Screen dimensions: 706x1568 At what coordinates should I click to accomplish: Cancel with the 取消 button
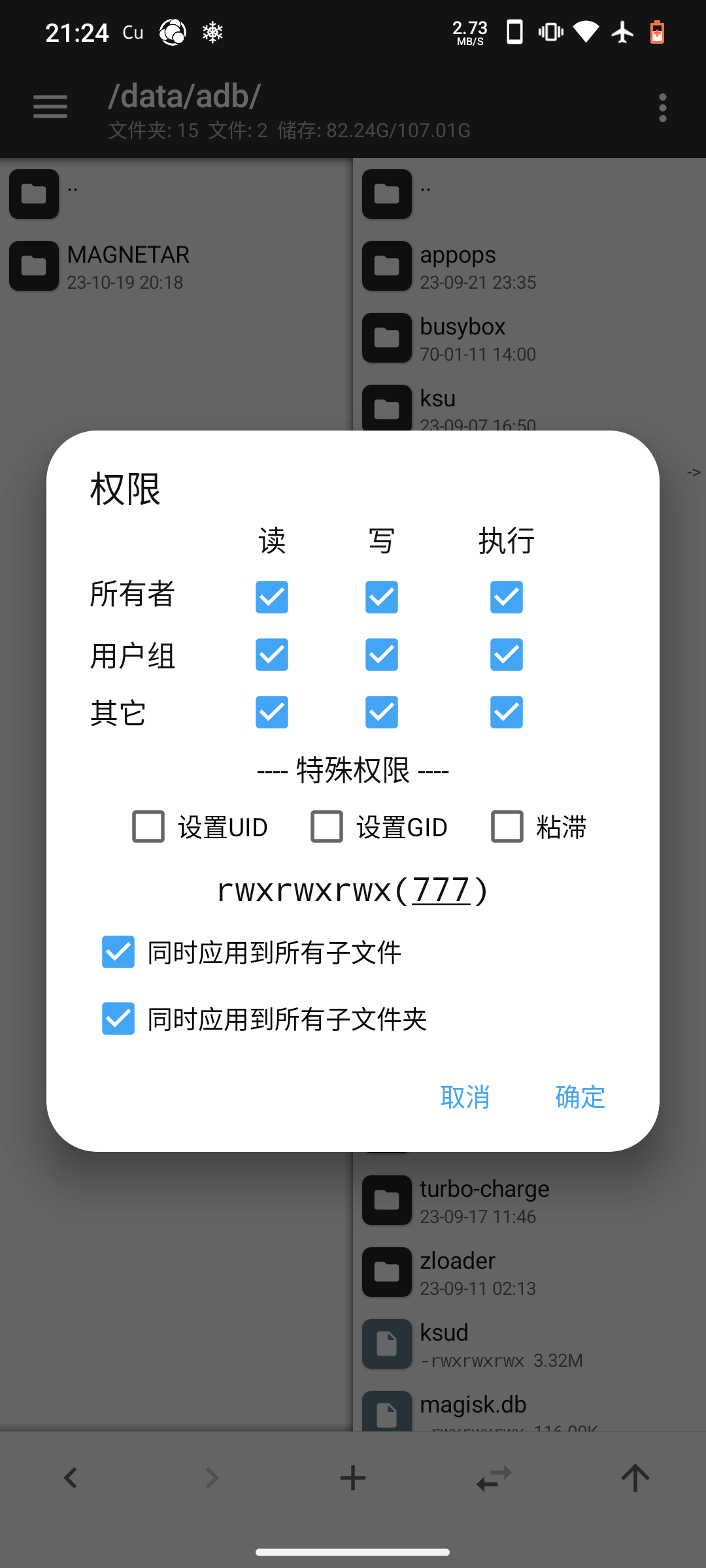[x=465, y=1097]
